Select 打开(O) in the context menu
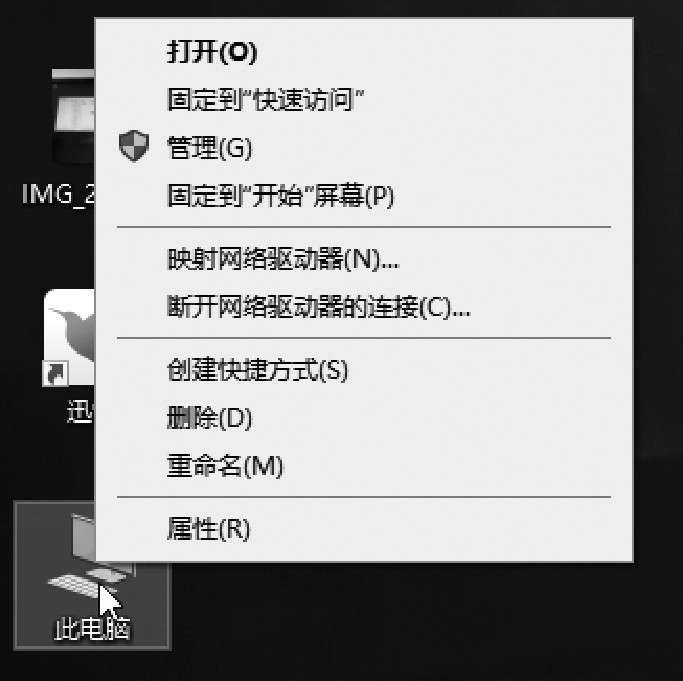The width and height of the screenshot is (683, 681). coord(212,52)
